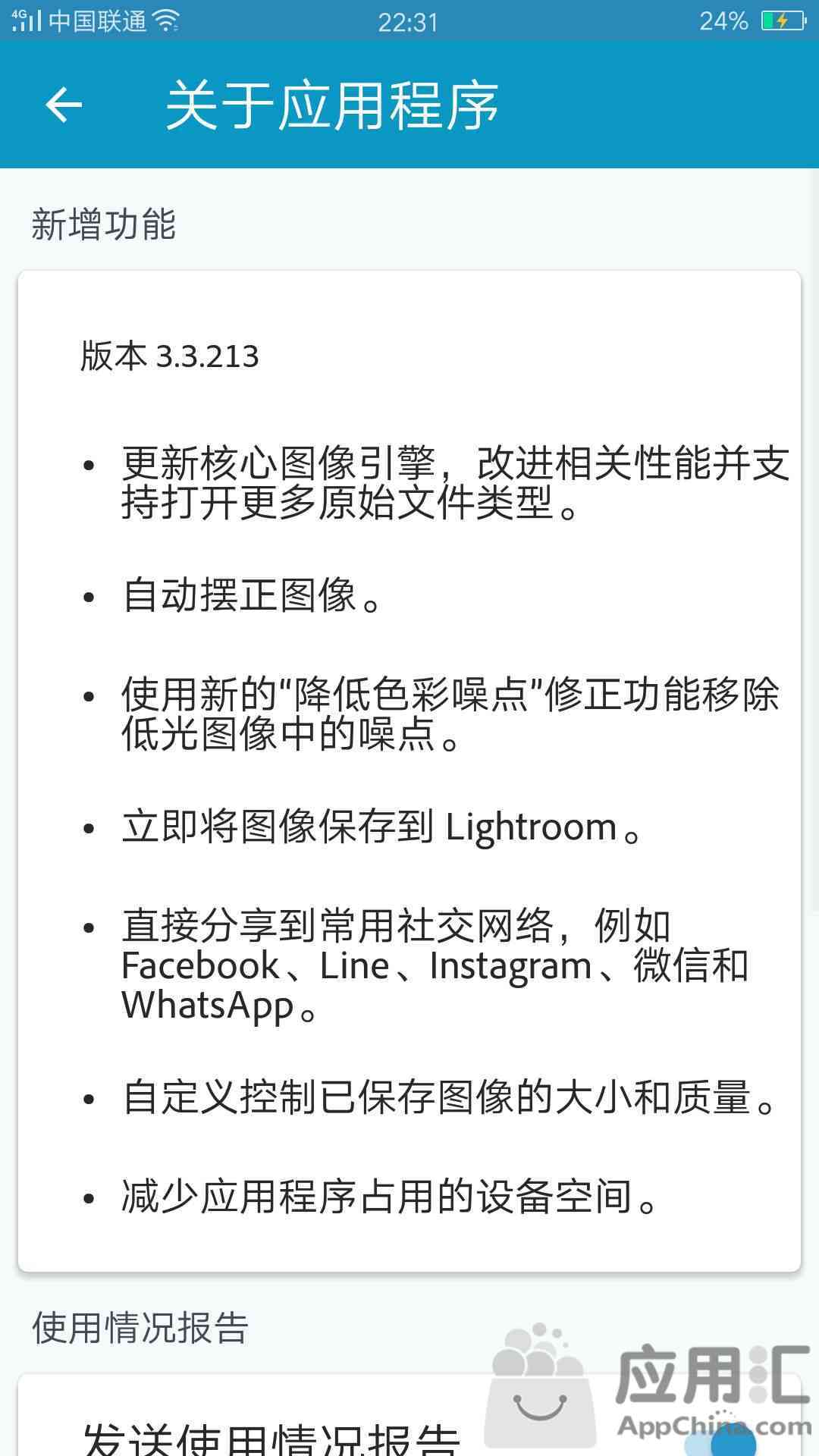
Task: Toggle the 发送使用情况报告 switch
Action: (x=722, y=1440)
